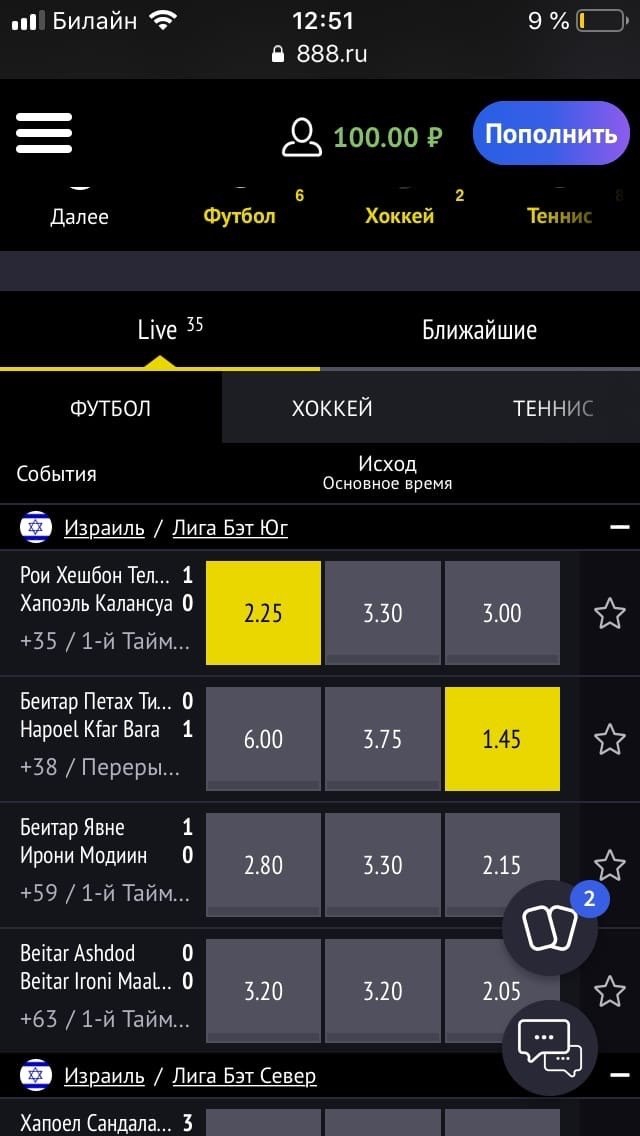
Task: Open the bet slip with 2 selections
Action: pyautogui.click(x=551, y=929)
